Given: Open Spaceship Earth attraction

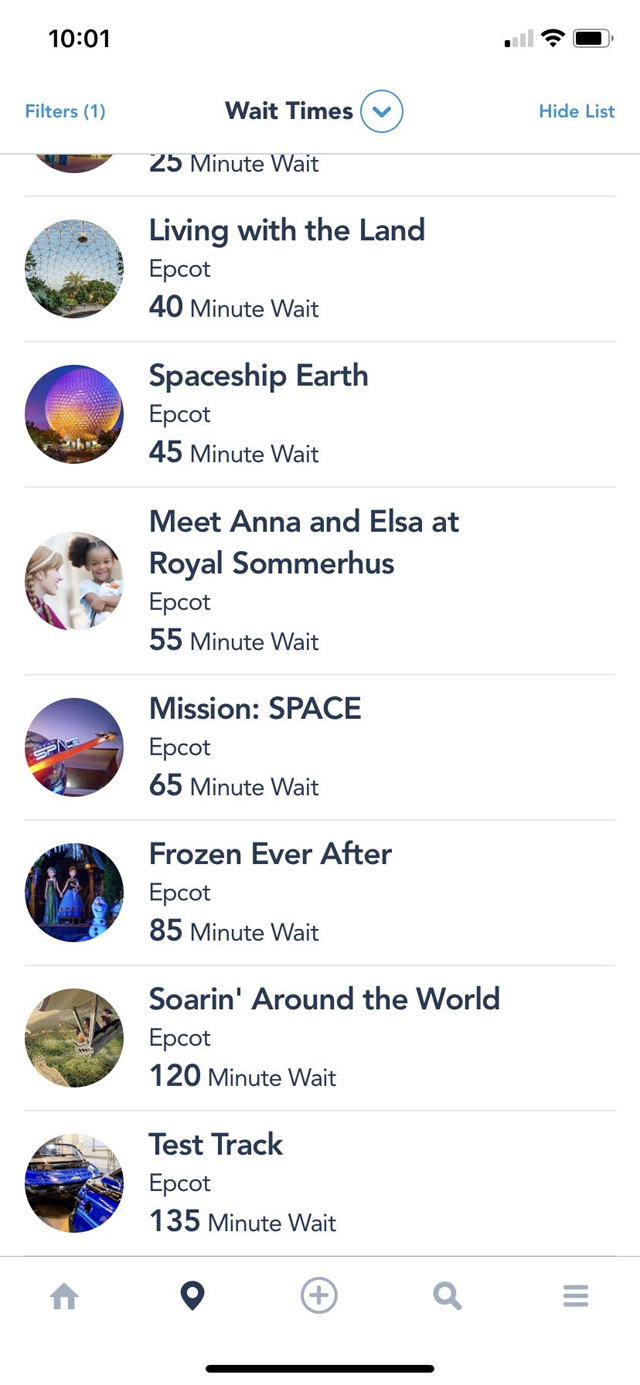Looking at the screenshot, I should click(320, 415).
